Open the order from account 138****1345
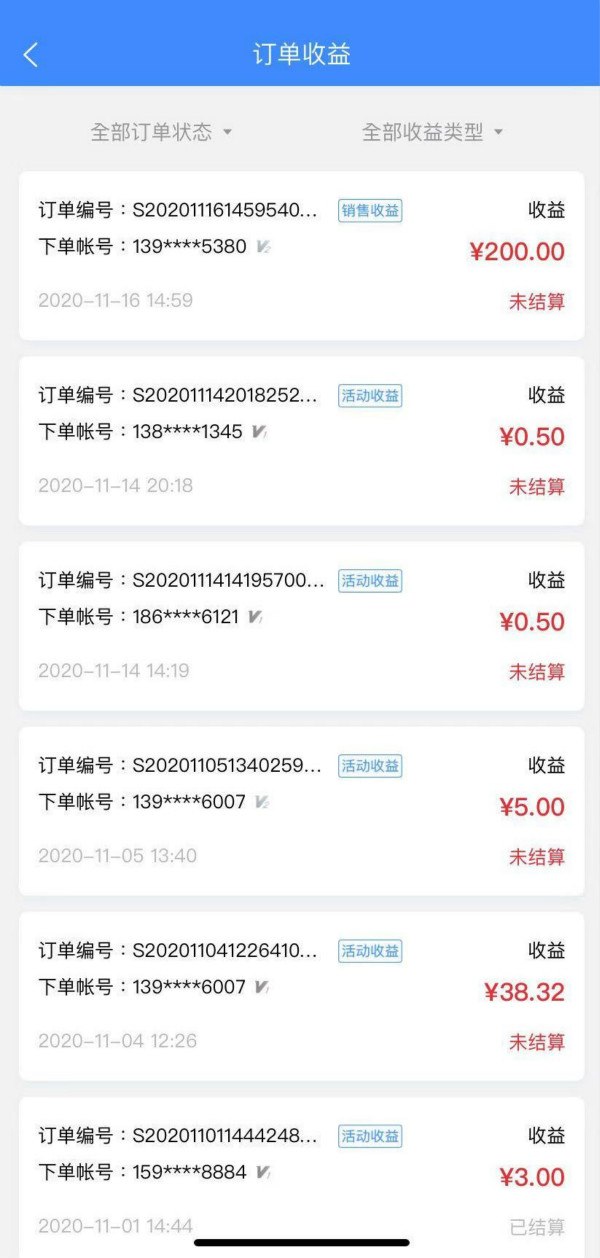 click(301, 441)
